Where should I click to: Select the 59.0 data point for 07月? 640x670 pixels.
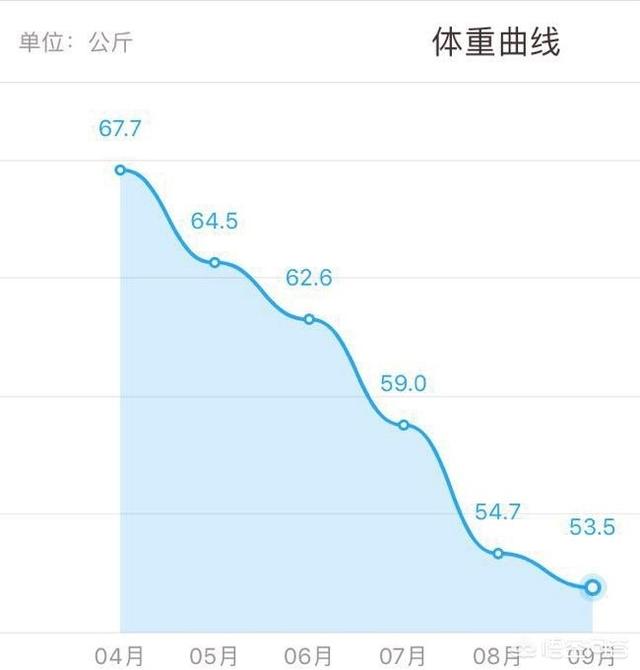404,425
